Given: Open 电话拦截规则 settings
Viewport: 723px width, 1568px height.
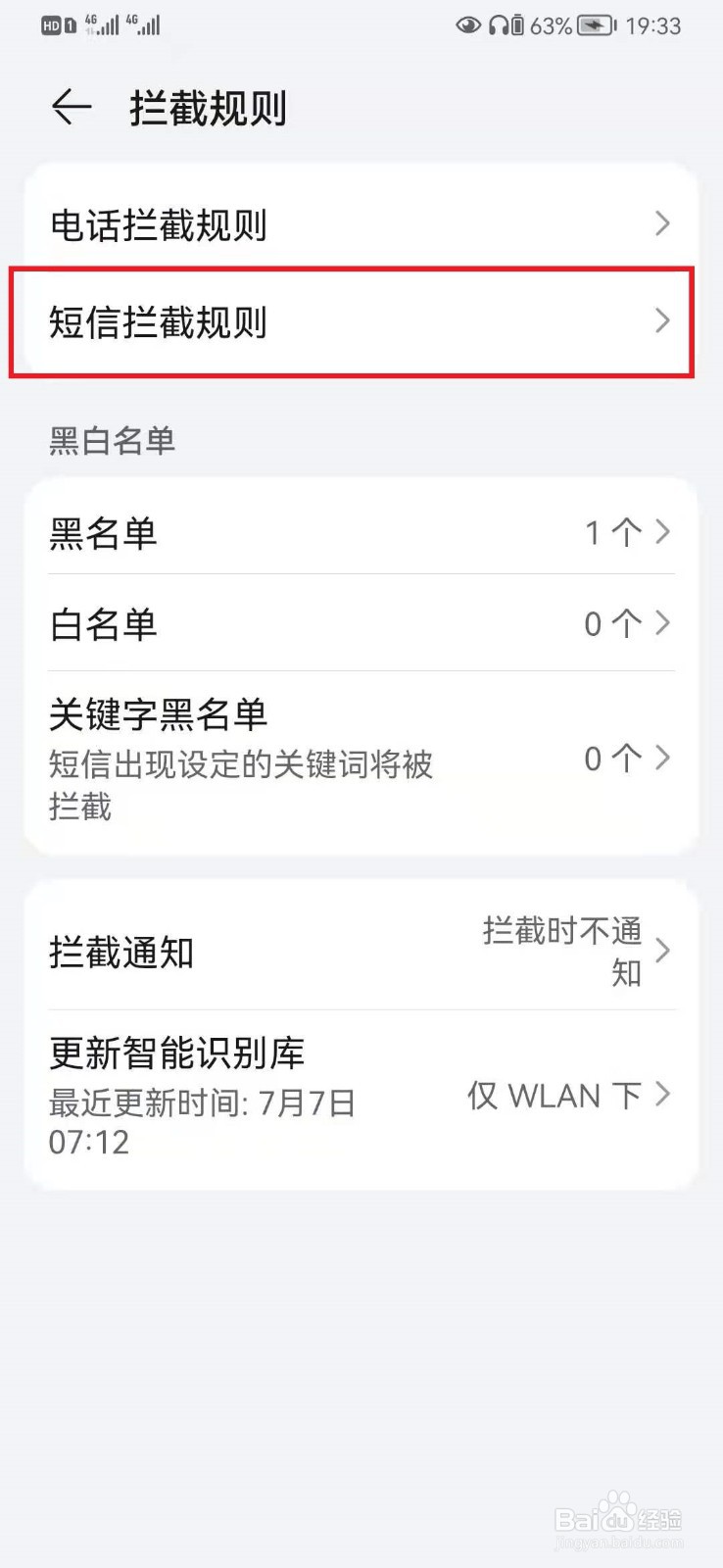Looking at the screenshot, I should click(x=361, y=224).
